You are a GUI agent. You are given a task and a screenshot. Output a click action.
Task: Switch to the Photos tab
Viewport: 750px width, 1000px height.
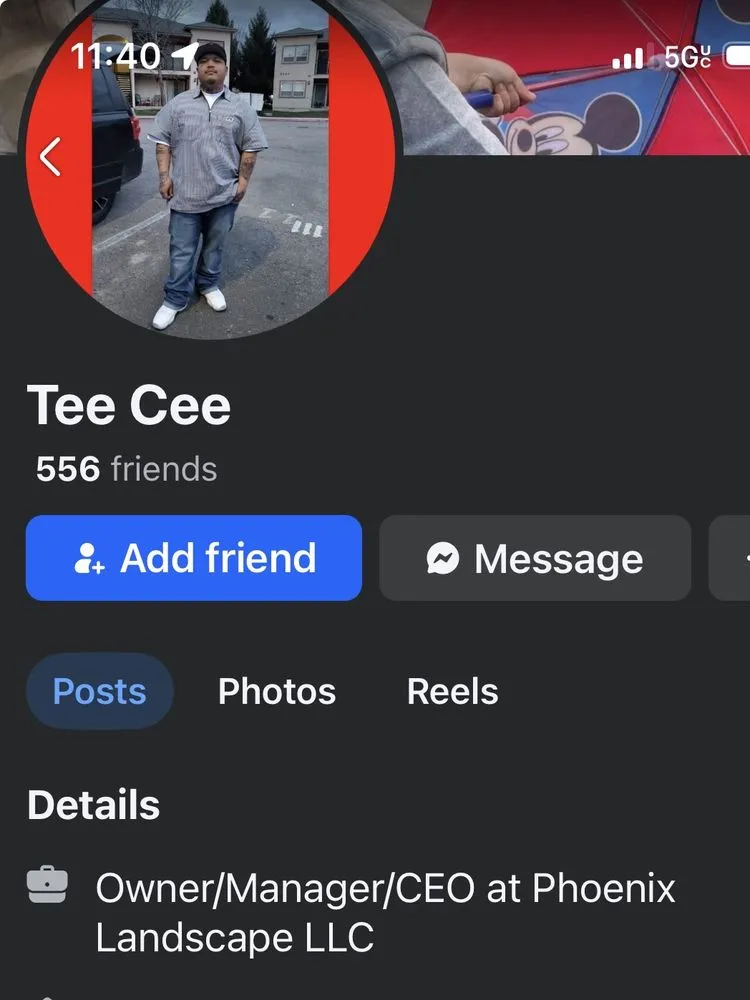[x=277, y=691]
